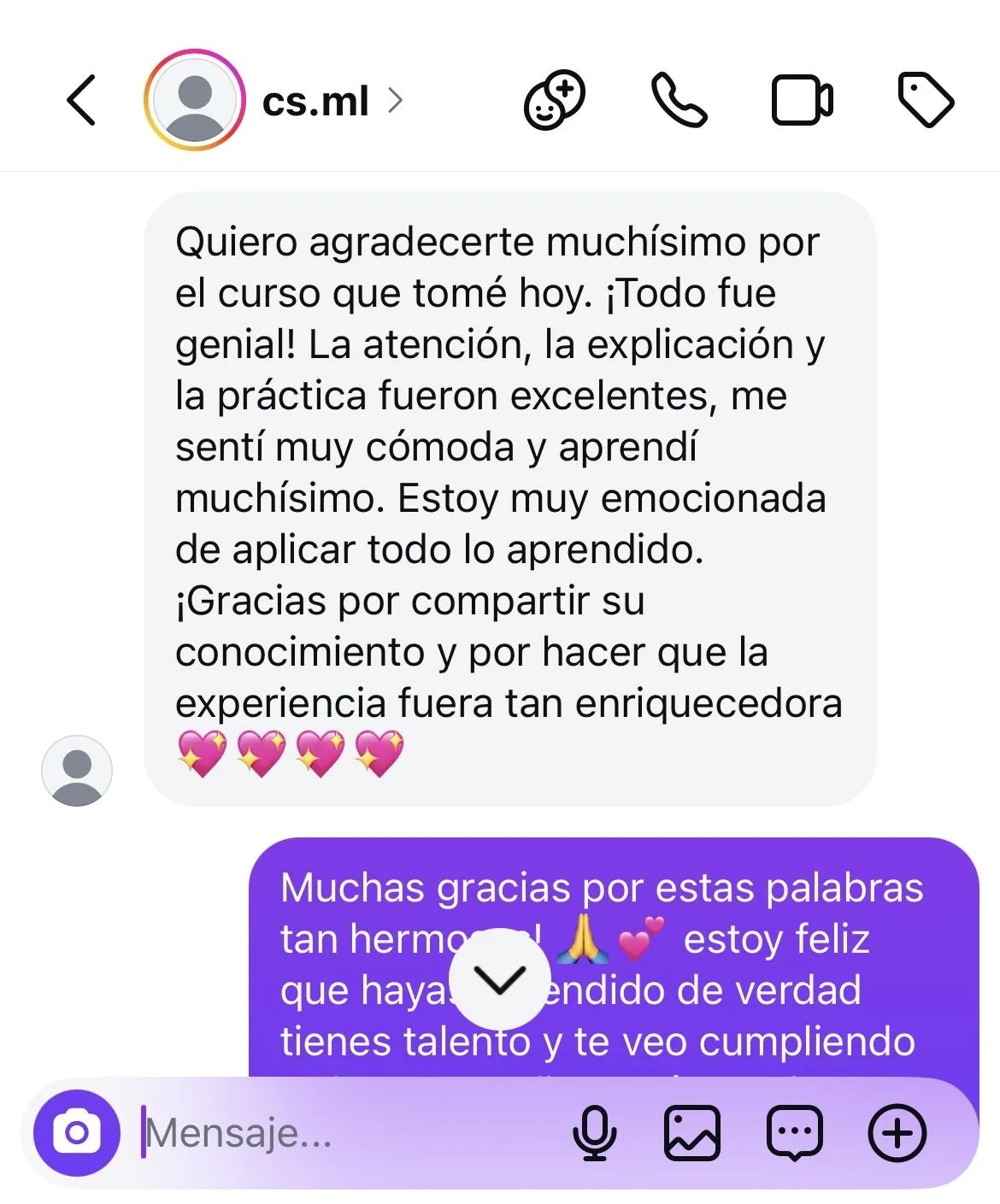Image resolution: width=1000 pixels, height=1204 pixels.
Task: Expand conversation details via chevron beside cs.ml
Action: 397,102
